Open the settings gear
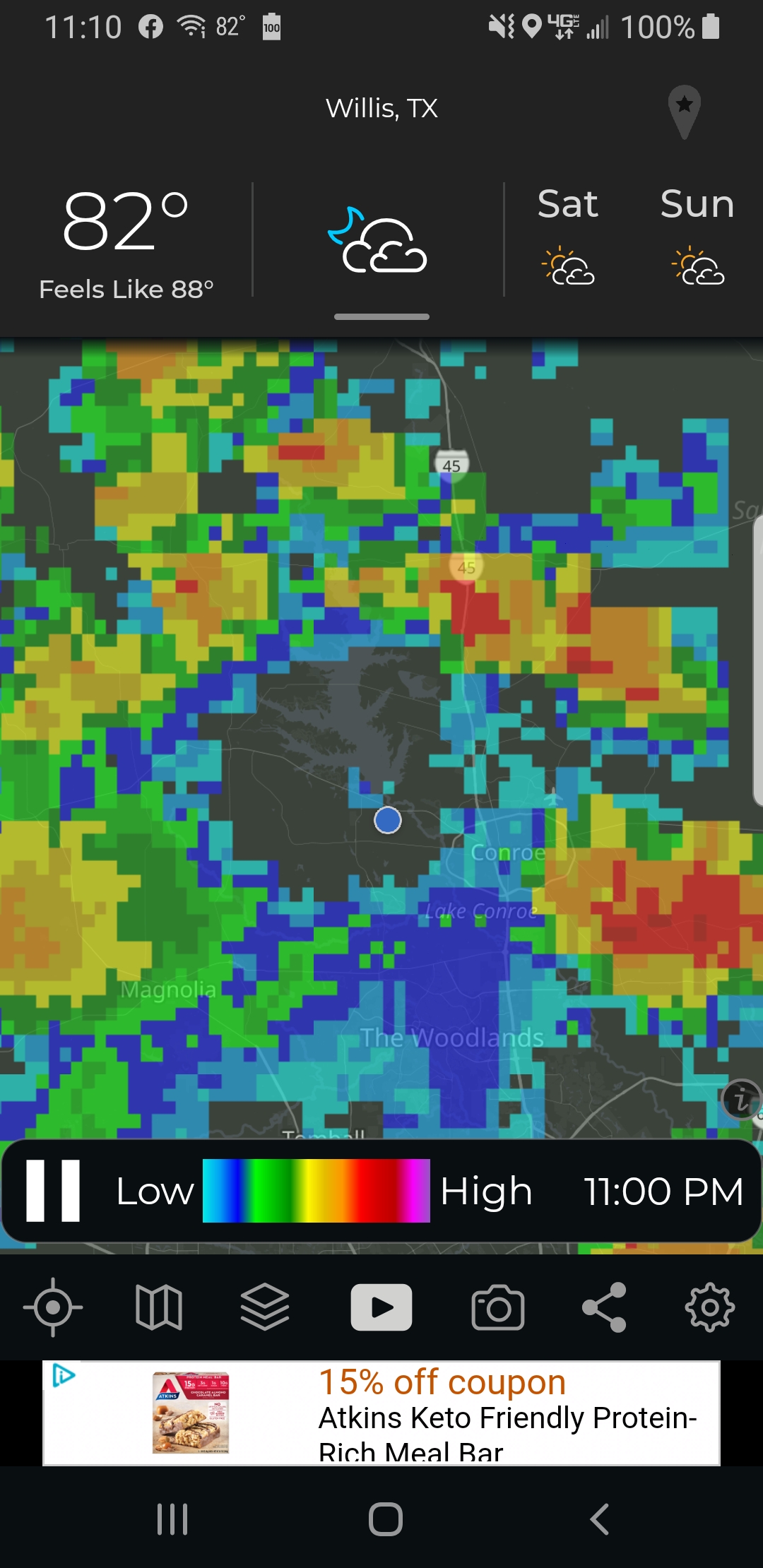This screenshot has height=1568, width=763. click(x=709, y=1307)
